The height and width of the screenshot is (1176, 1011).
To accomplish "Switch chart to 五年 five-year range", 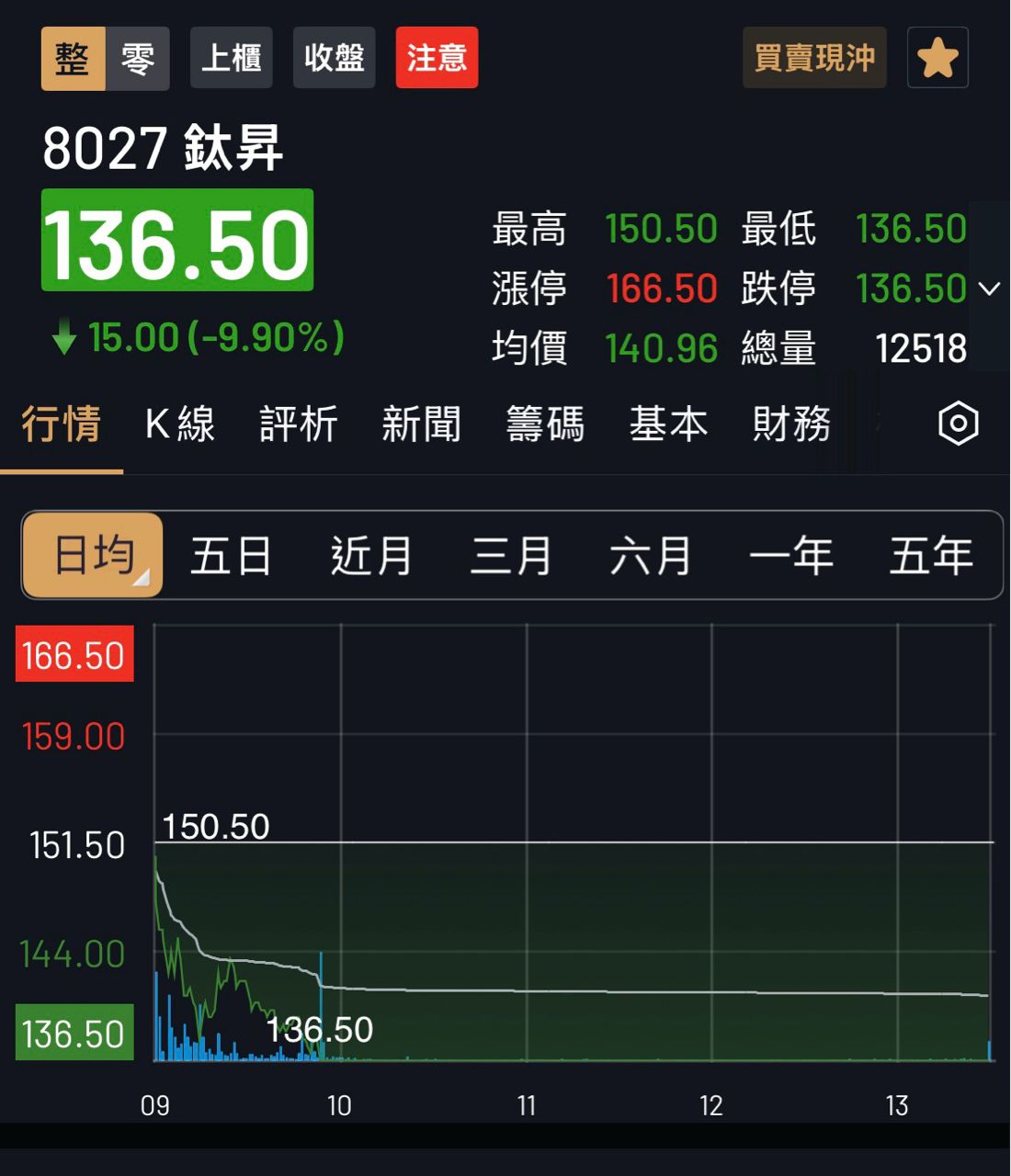I will [931, 556].
